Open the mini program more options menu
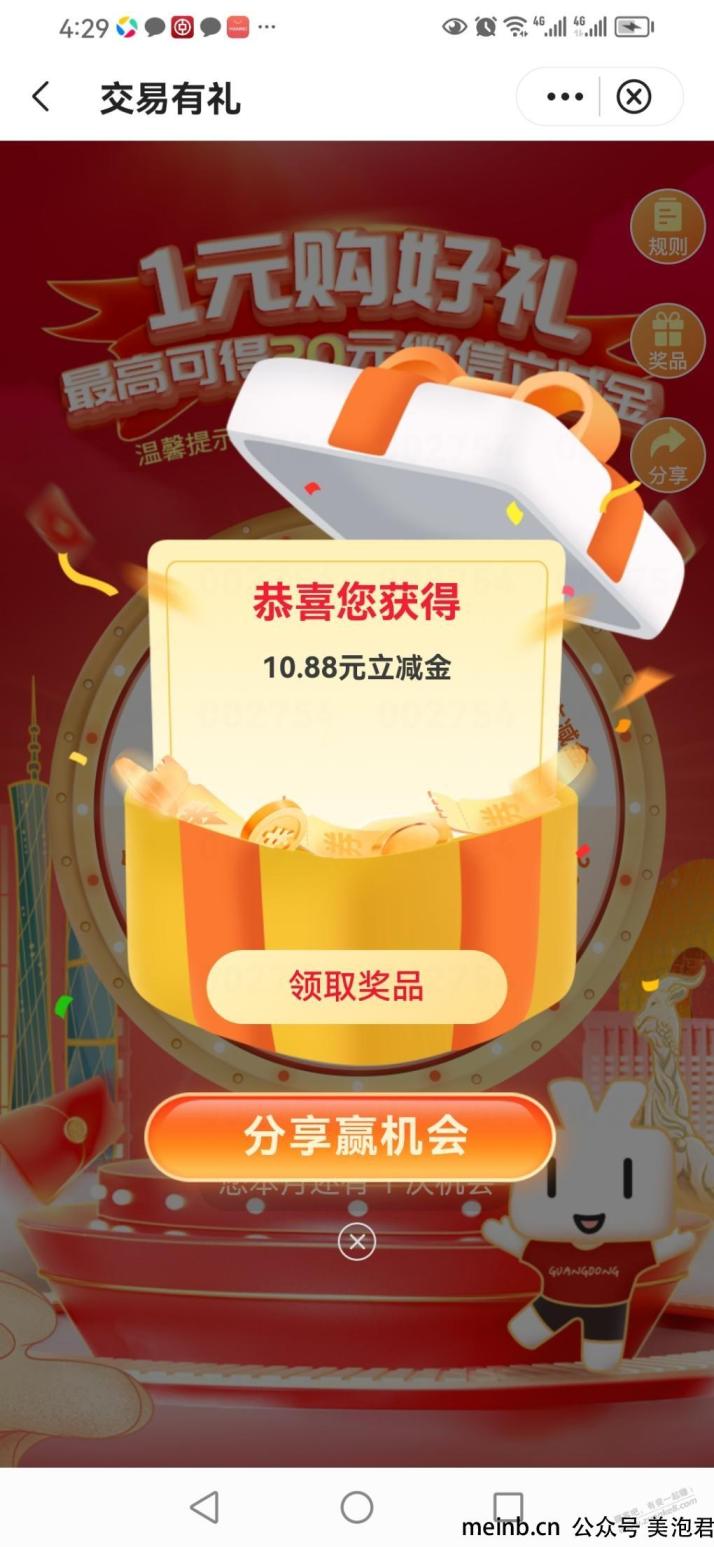The image size is (714, 1547). (x=564, y=97)
